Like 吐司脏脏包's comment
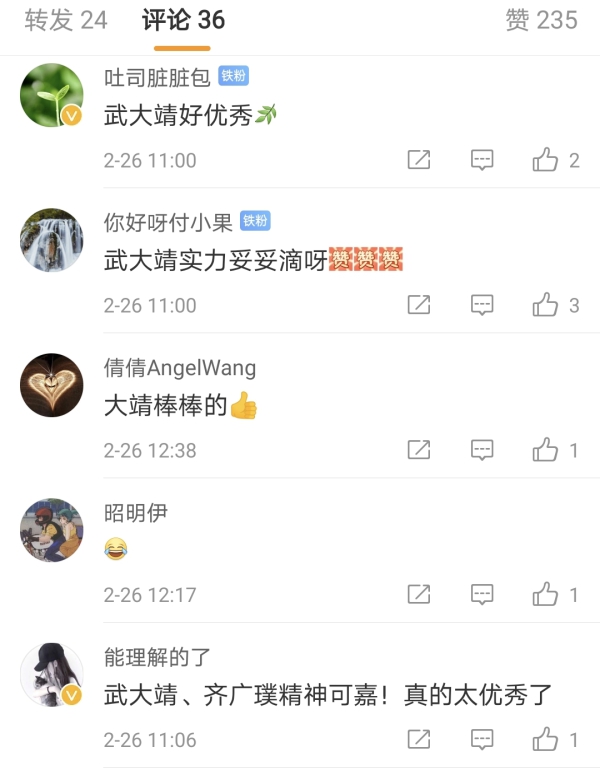 click(x=545, y=160)
